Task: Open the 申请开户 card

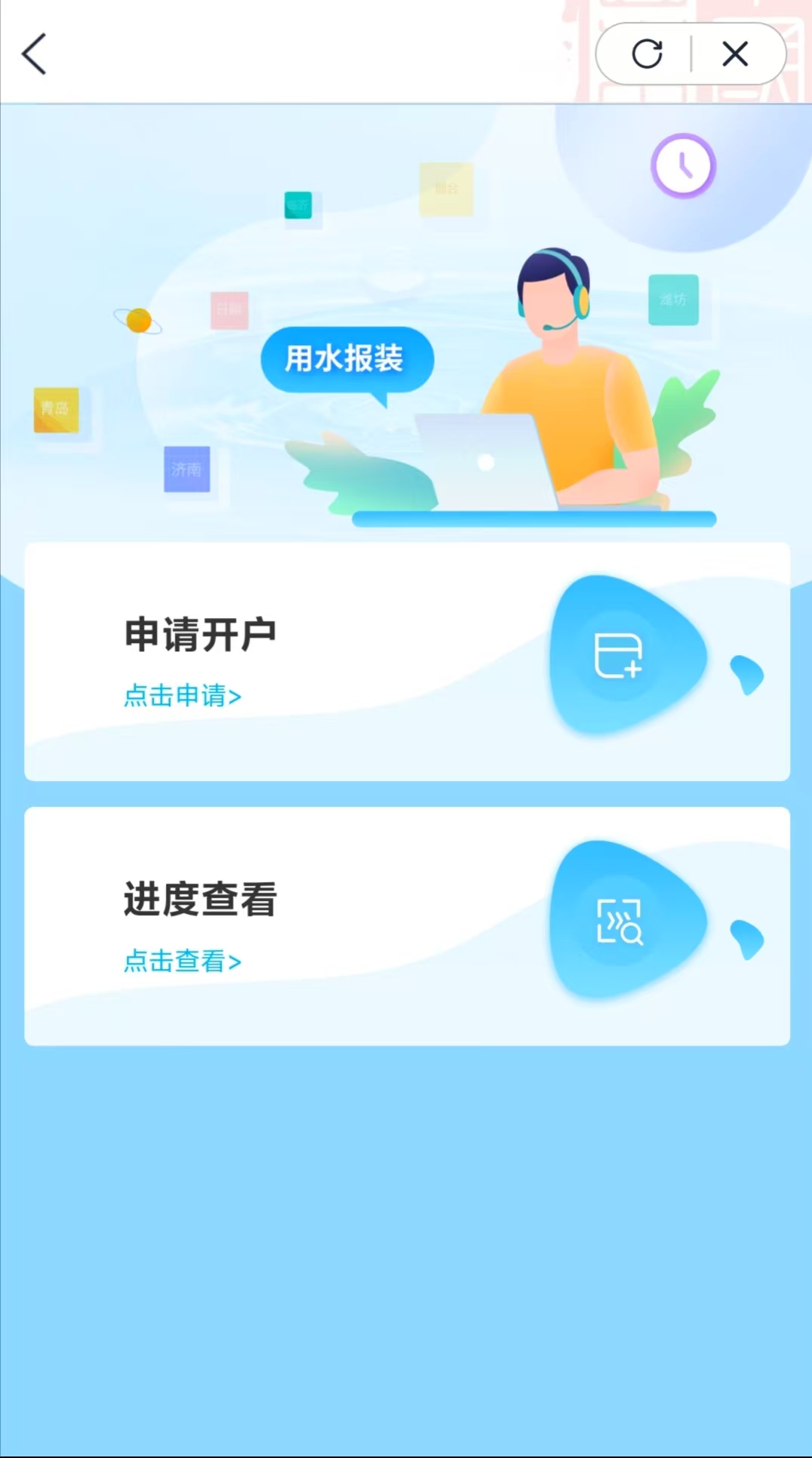Action: click(407, 661)
